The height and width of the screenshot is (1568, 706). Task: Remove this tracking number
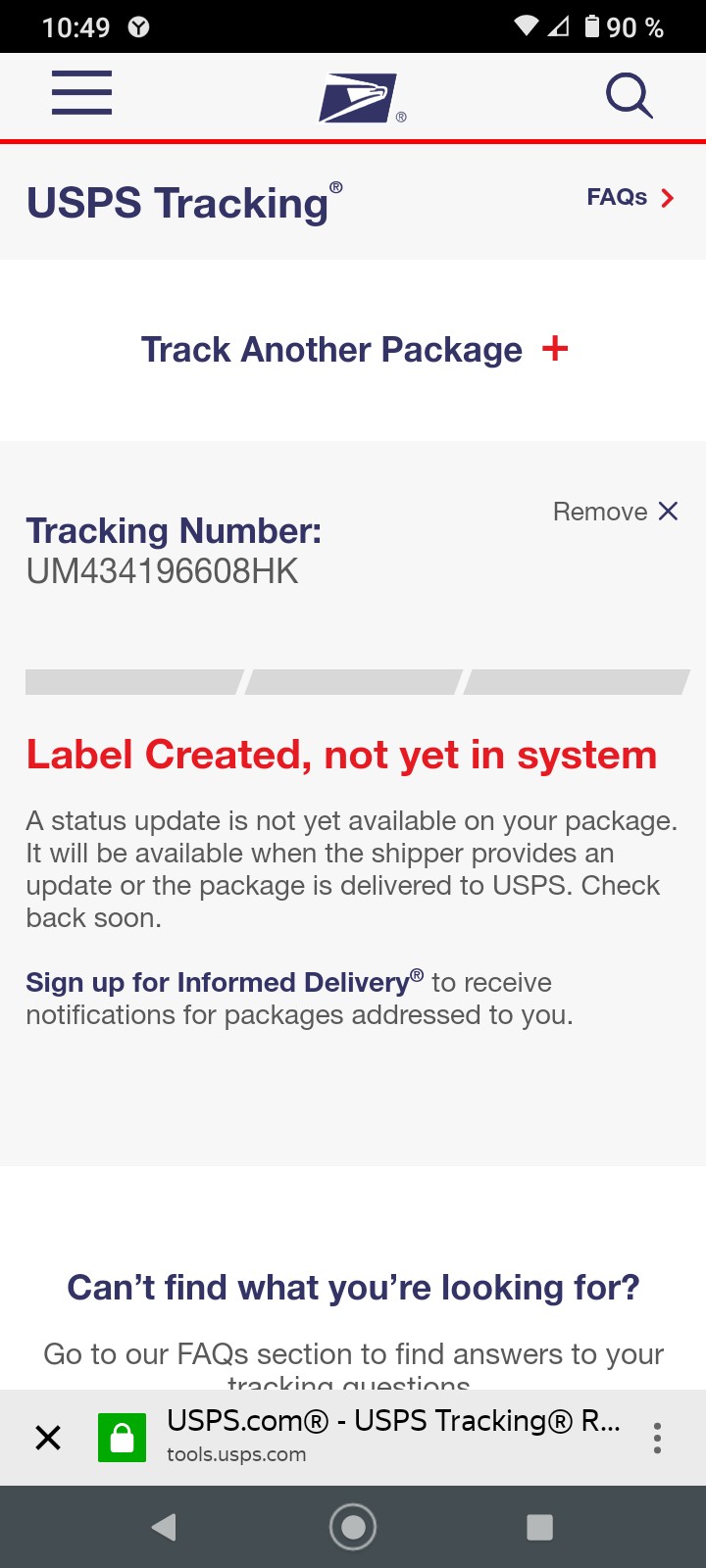[615, 512]
